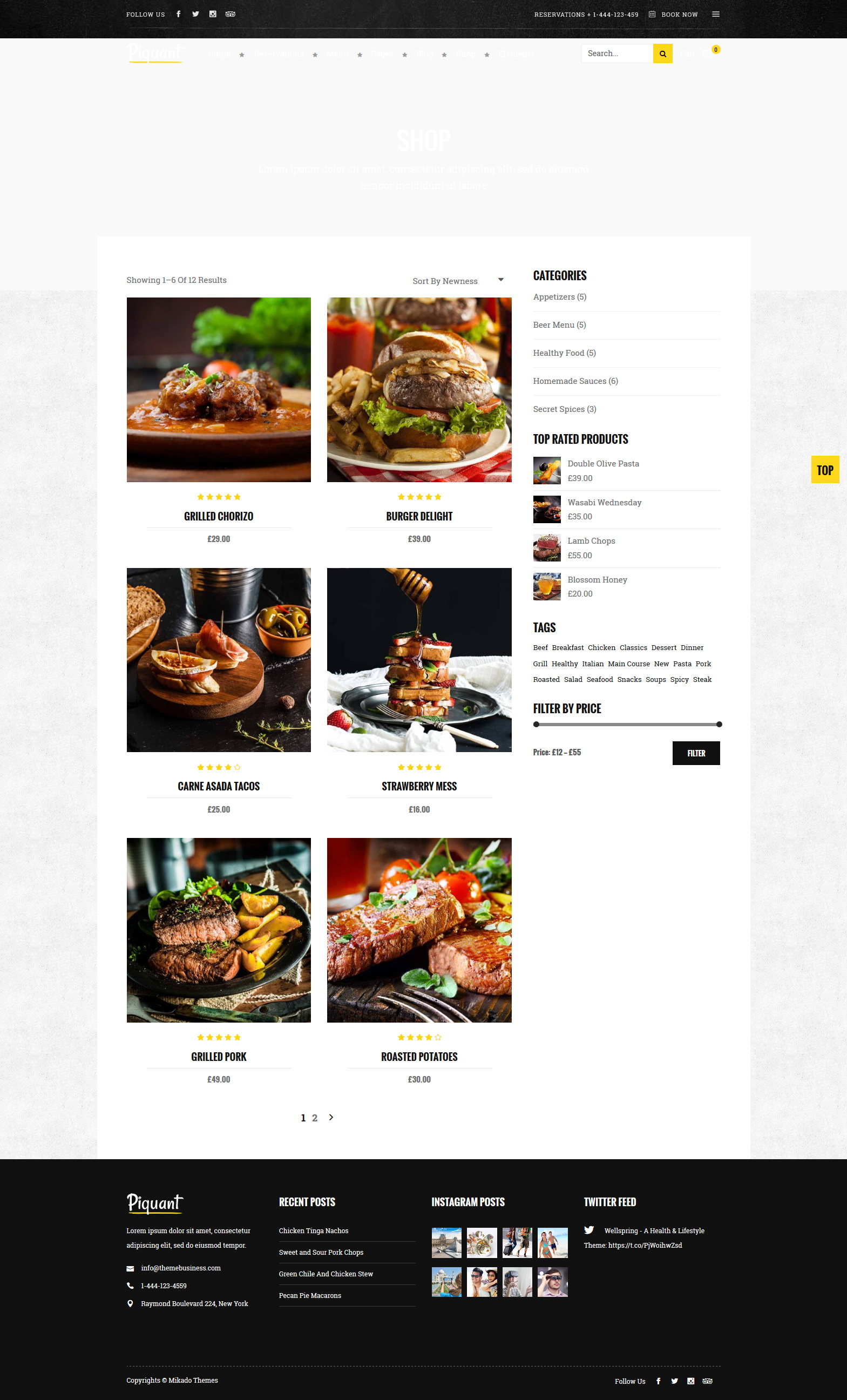Image resolution: width=847 pixels, height=1400 pixels.
Task: Tap the info@themebusiness.com email link
Action: click(181, 1268)
